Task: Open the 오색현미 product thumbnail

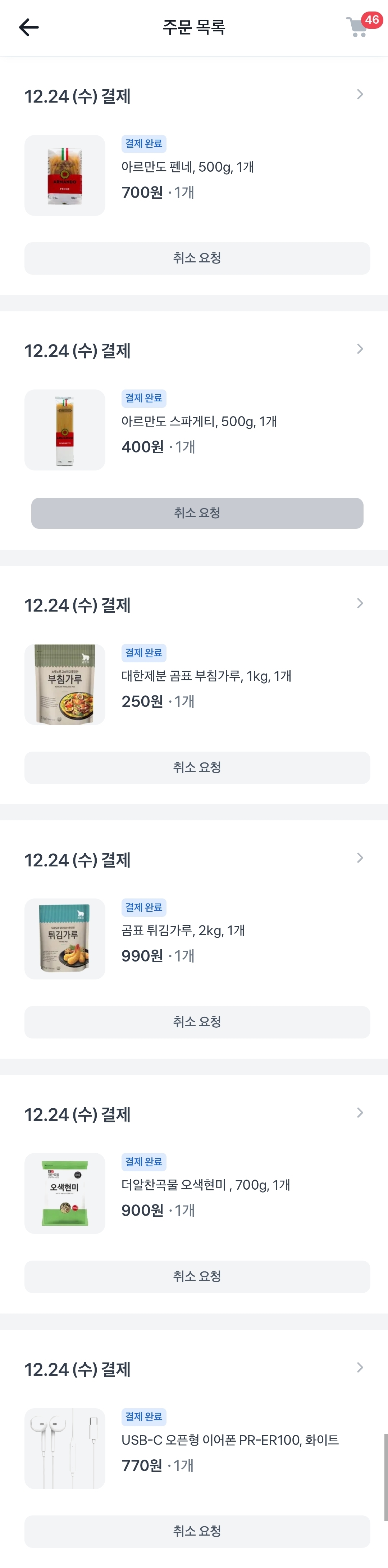Action: pos(65,1193)
